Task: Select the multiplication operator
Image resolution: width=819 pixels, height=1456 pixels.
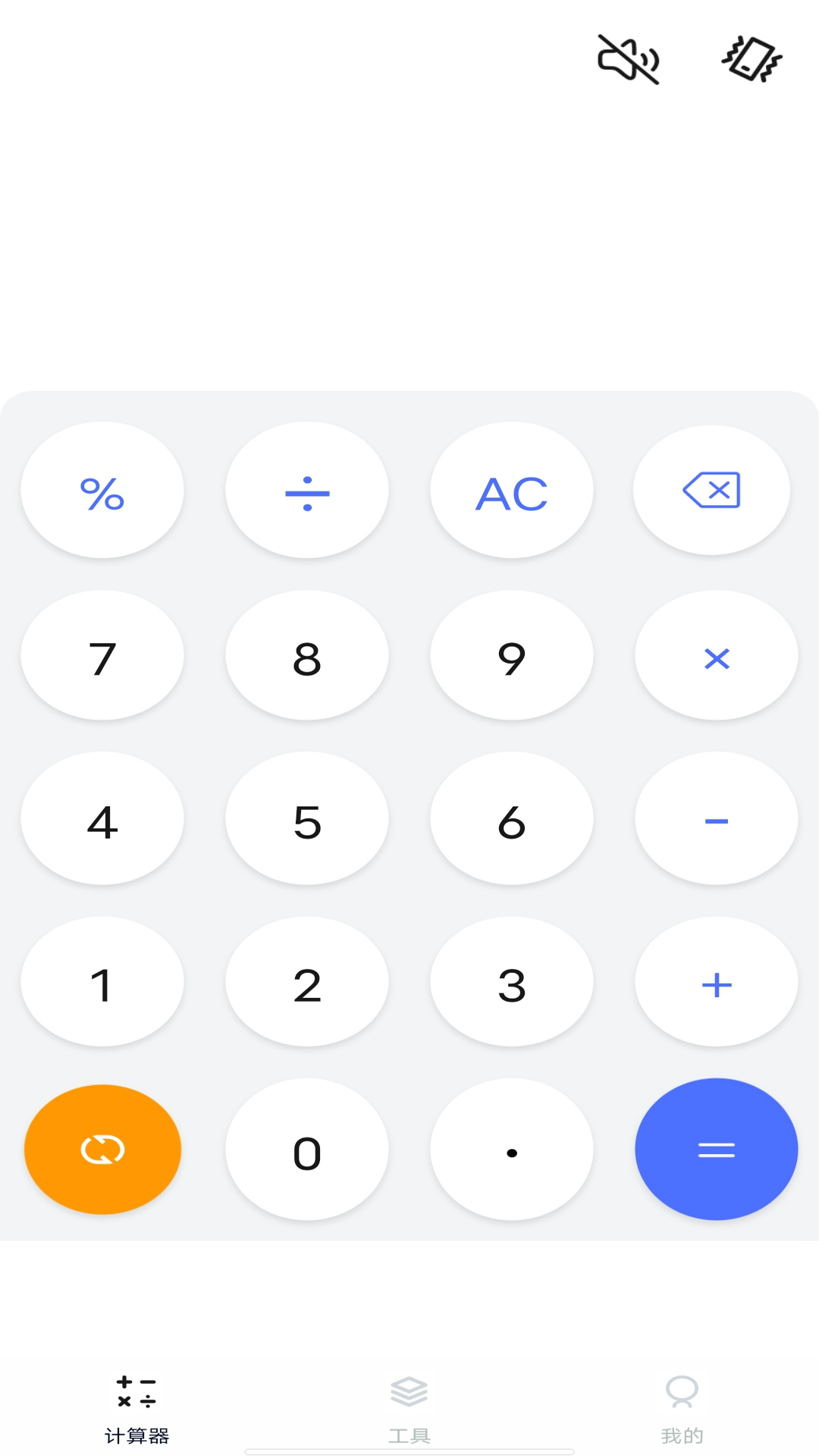Action: [717, 657]
